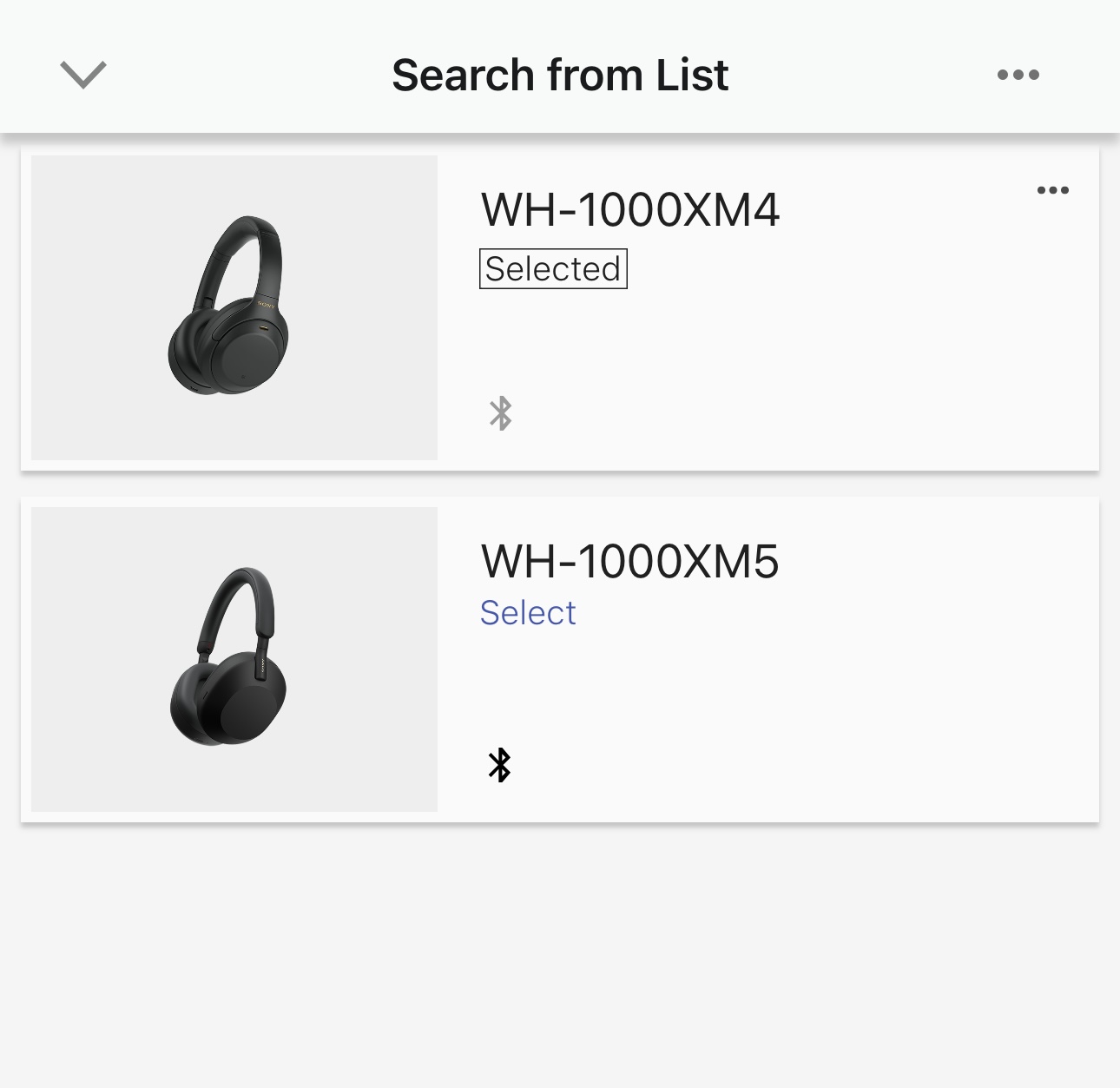
Task: Open the WH-1000XM5 headphones card
Action: [560, 659]
